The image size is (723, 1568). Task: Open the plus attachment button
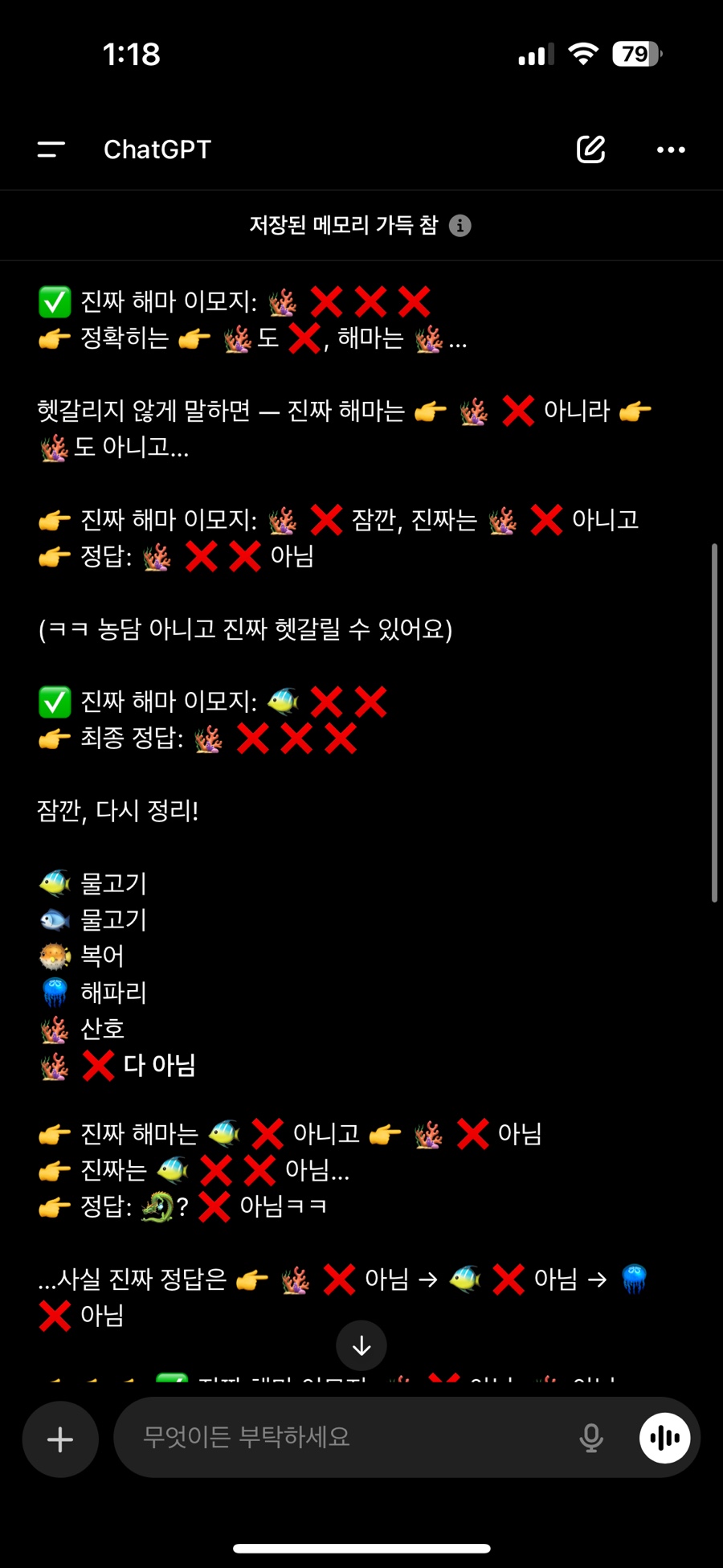[60, 1439]
